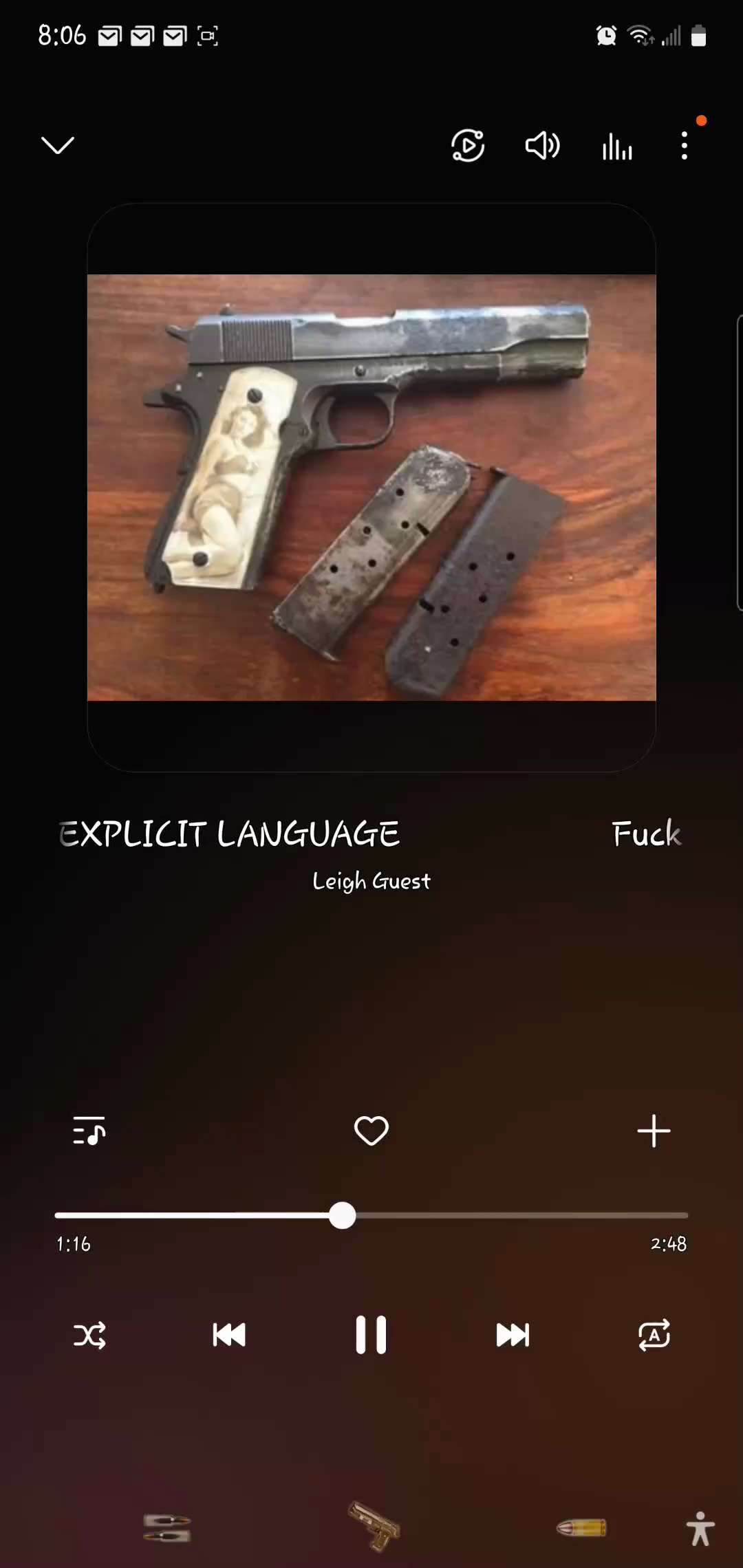Screen dimensions: 743x1568
Task: Toggle shuffle mode
Action: pyautogui.click(x=89, y=1335)
